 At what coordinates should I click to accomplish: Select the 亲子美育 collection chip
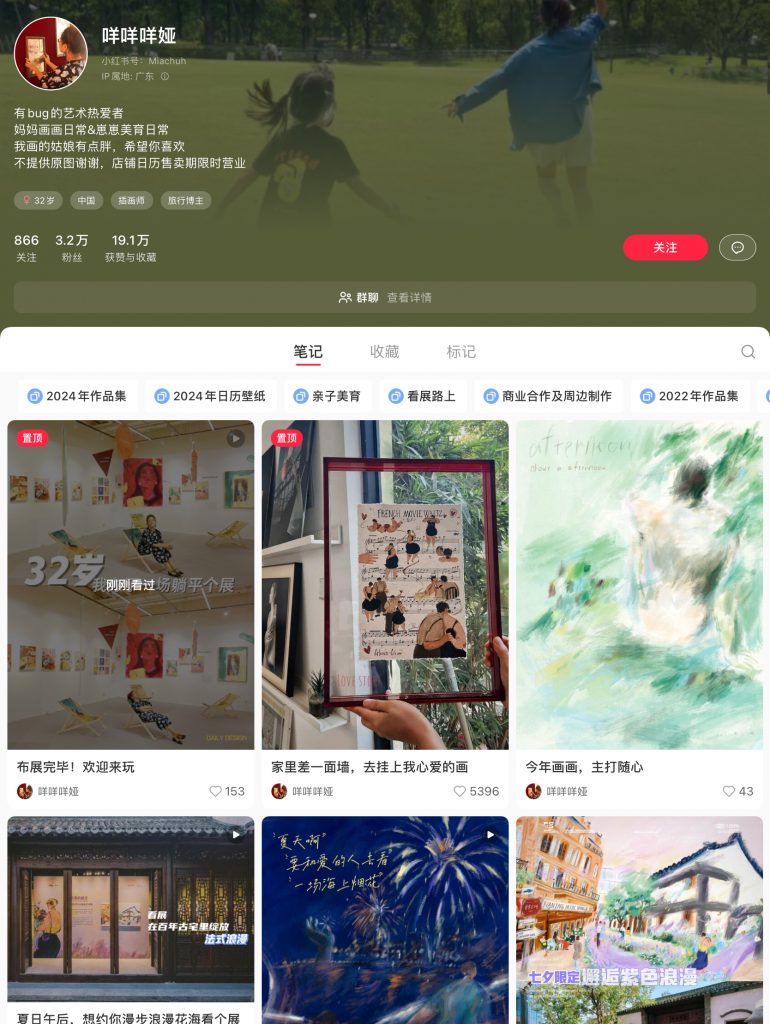(x=327, y=396)
